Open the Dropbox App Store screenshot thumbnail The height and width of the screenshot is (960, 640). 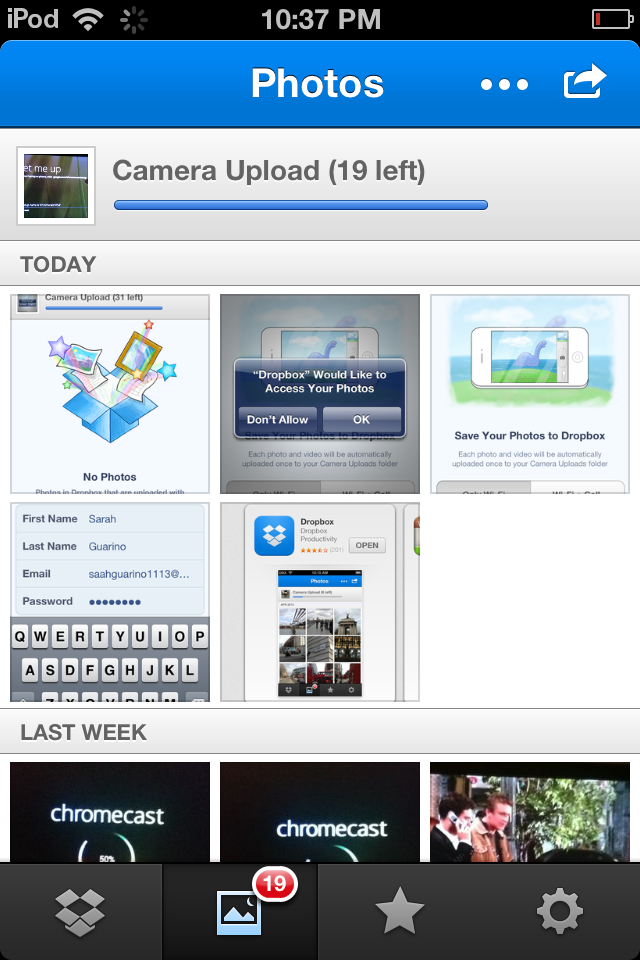(x=320, y=602)
